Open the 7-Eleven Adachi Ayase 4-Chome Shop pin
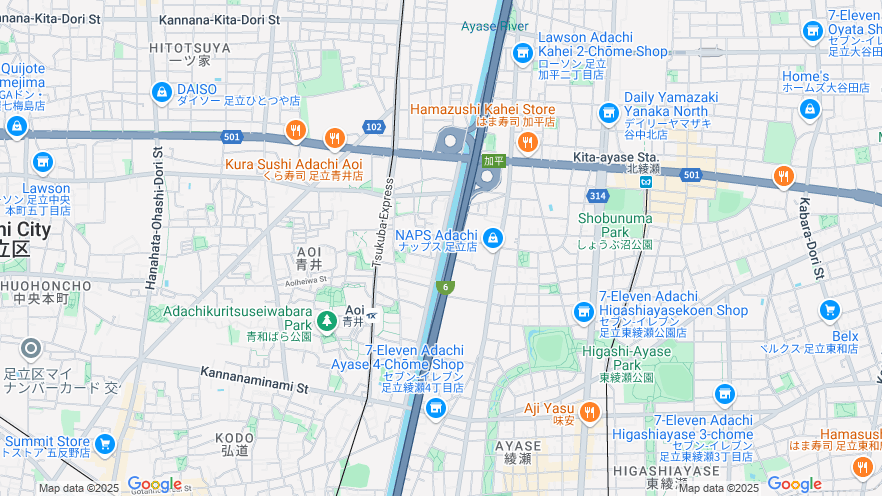 435,407
